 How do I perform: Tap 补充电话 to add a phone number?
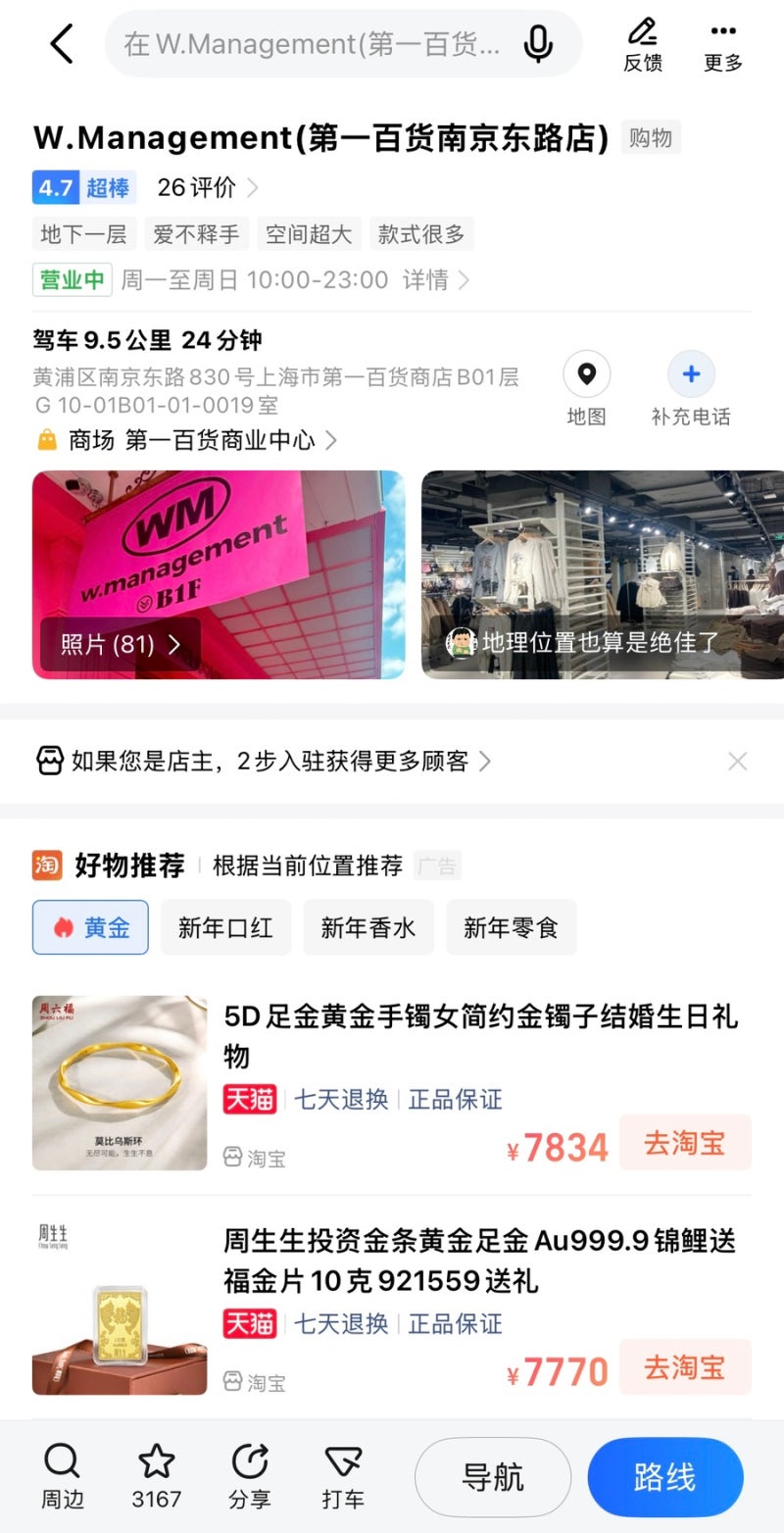(x=691, y=390)
